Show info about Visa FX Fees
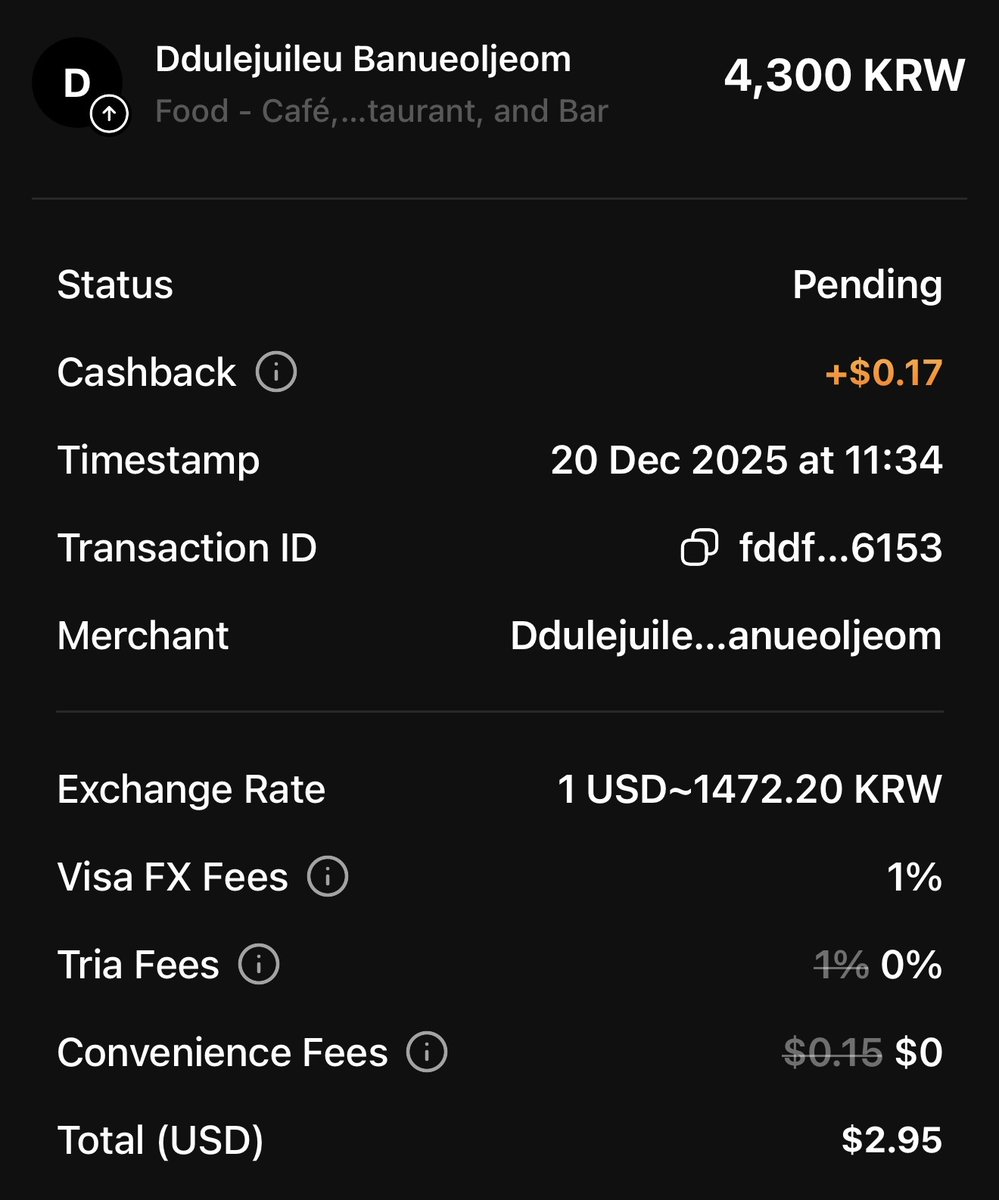 click(x=327, y=878)
